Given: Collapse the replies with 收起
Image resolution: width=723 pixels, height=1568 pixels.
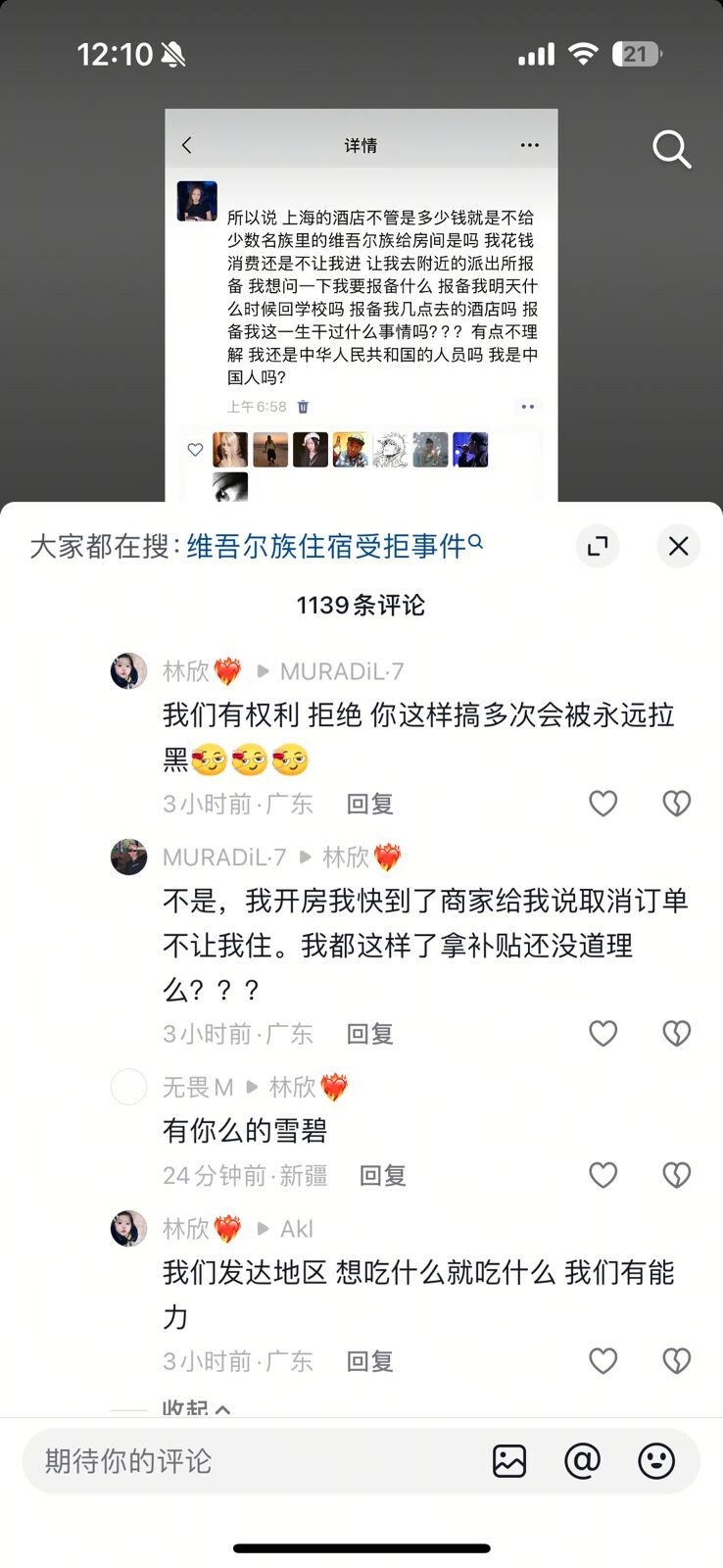Looking at the screenshot, I should (x=196, y=1408).
